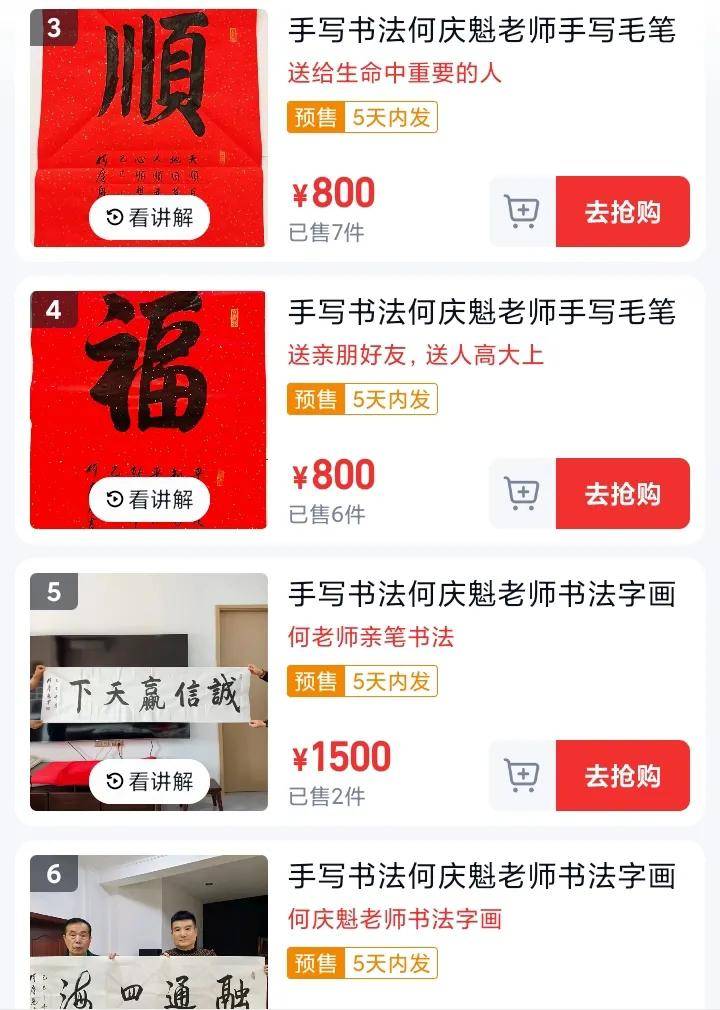Open 看讲解 on item 4 福 image
This screenshot has width=720, height=1010.
(x=149, y=499)
